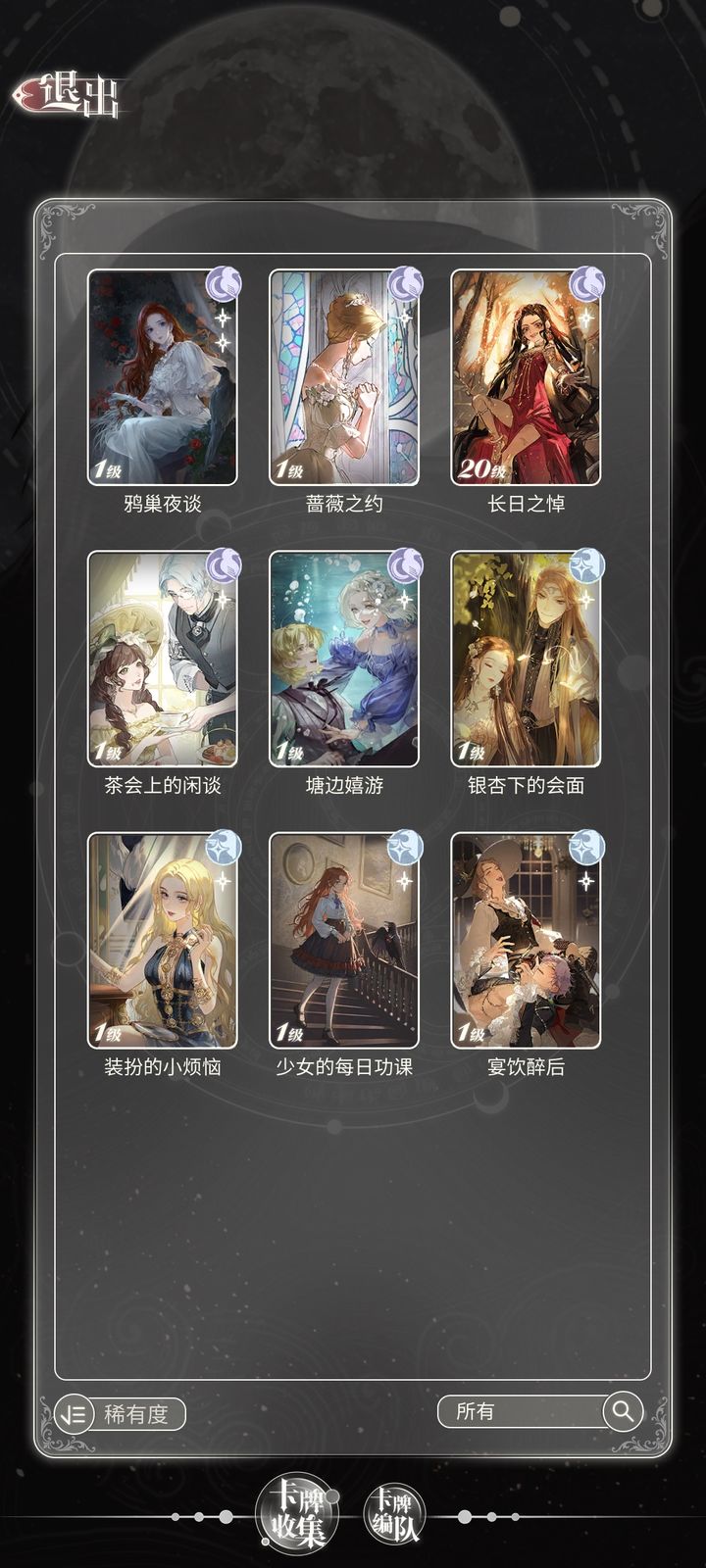Open the 蔷薇之约 card
The height and width of the screenshot is (1568, 706).
click(344, 377)
